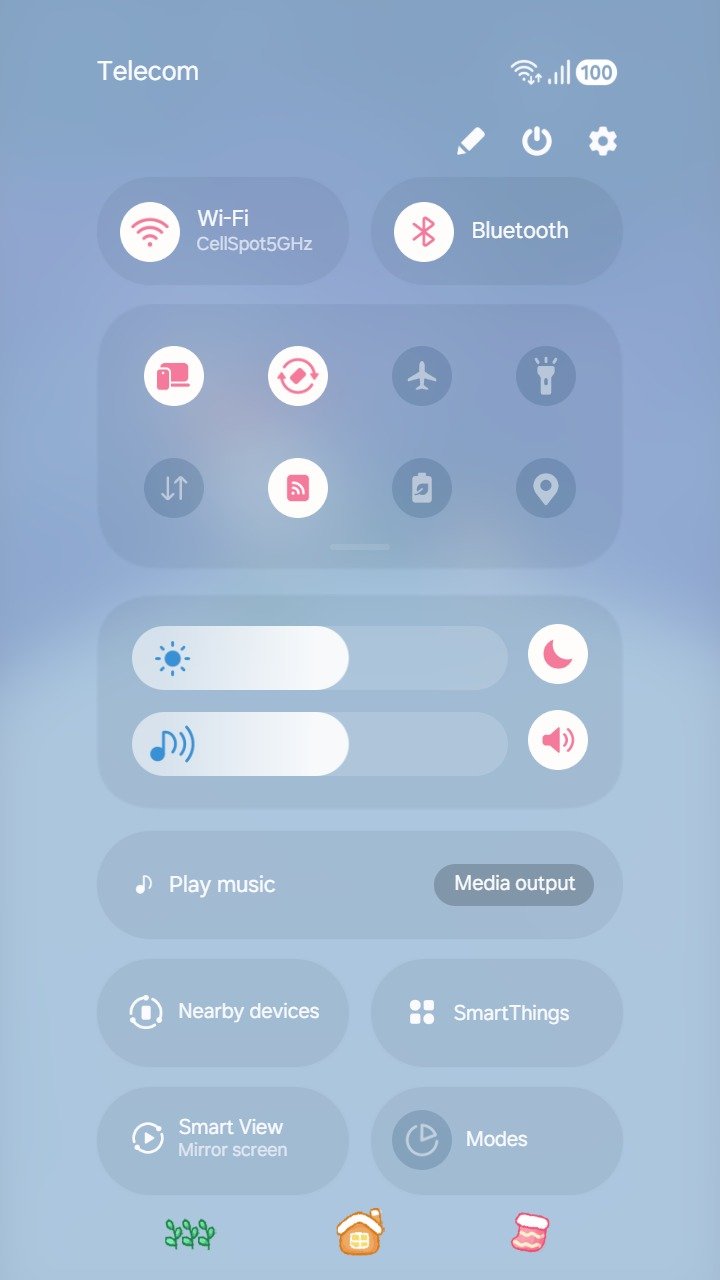Turn on location

pos(546,488)
